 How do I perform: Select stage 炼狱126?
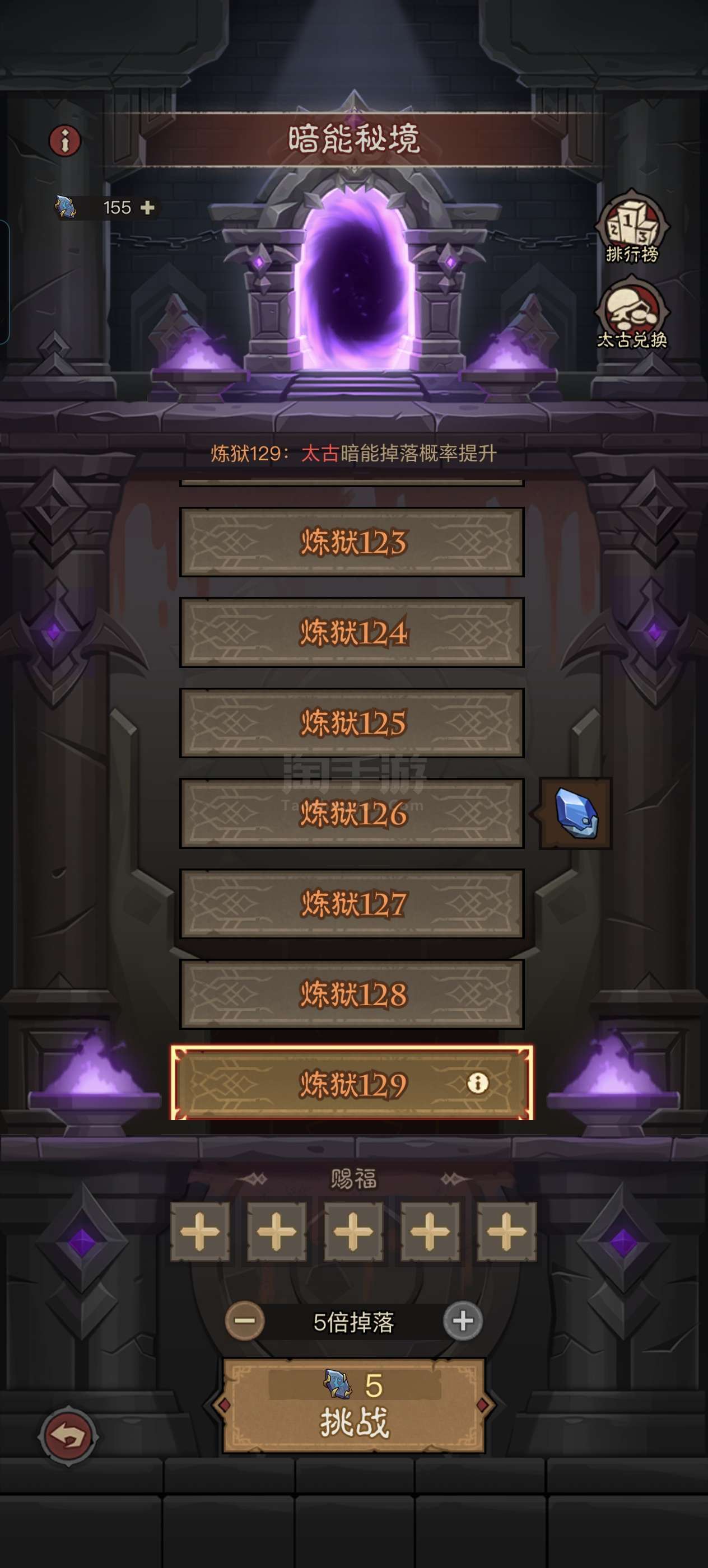(x=352, y=813)
